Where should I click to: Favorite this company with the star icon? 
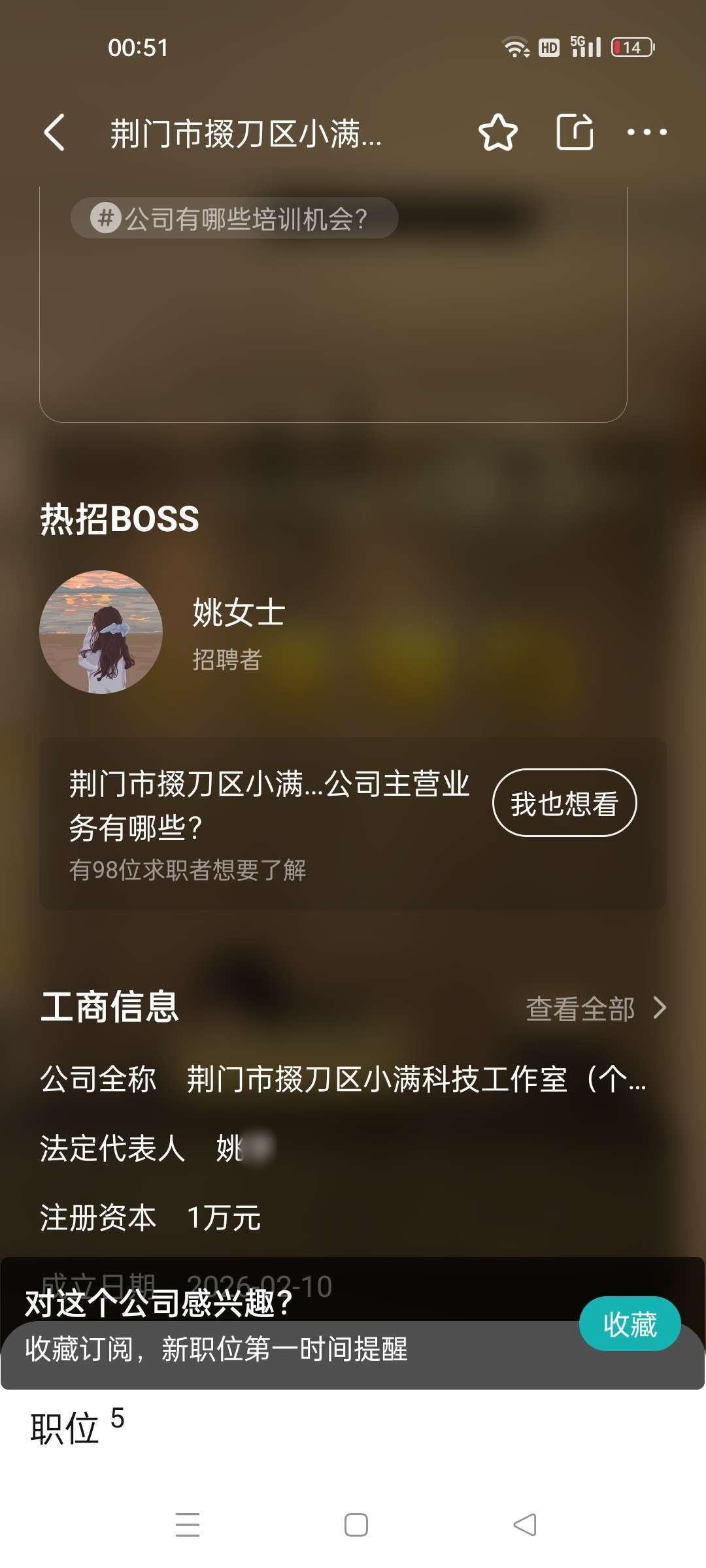click(498, 133)
